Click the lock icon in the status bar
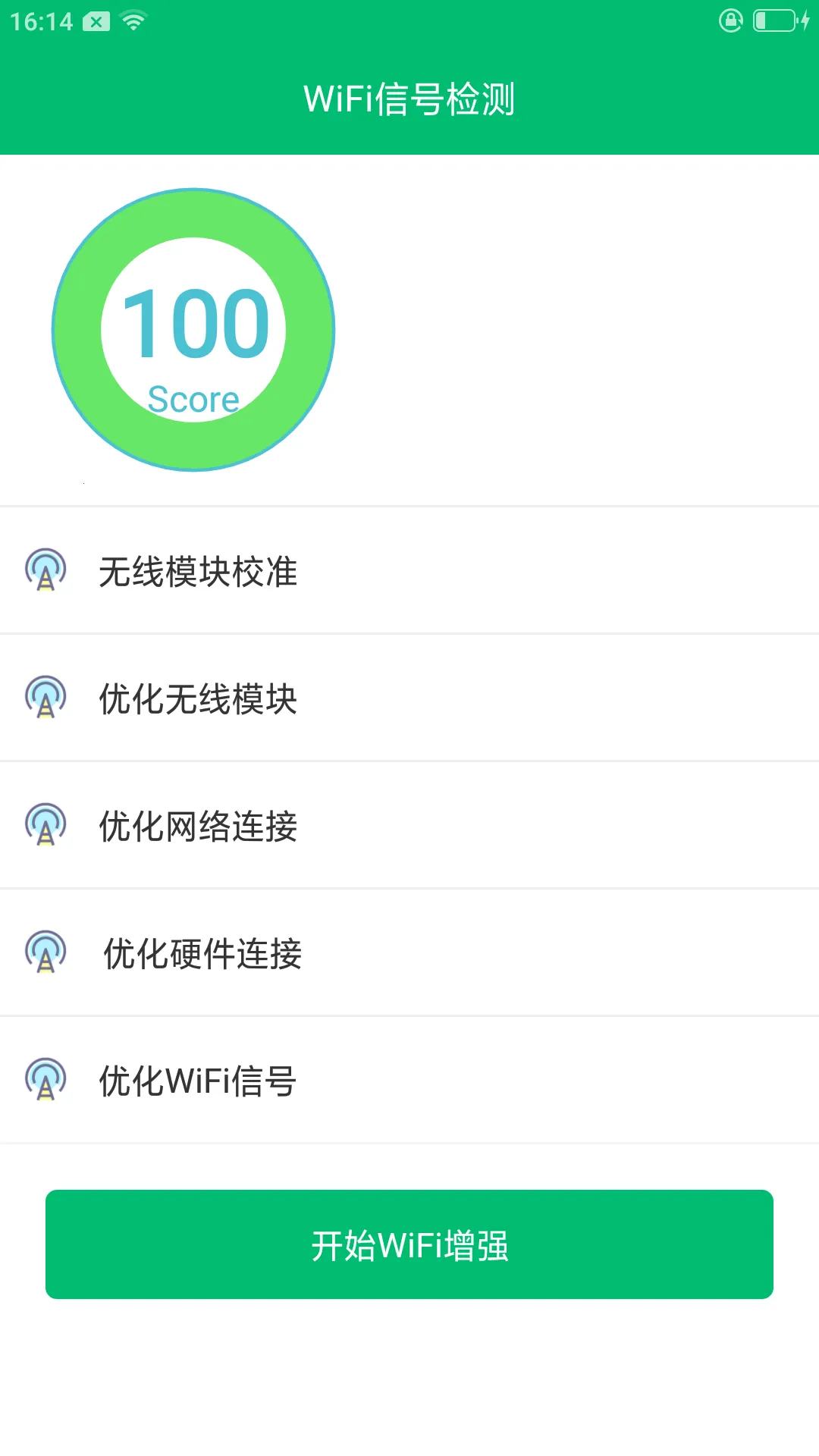 [730, 21]
